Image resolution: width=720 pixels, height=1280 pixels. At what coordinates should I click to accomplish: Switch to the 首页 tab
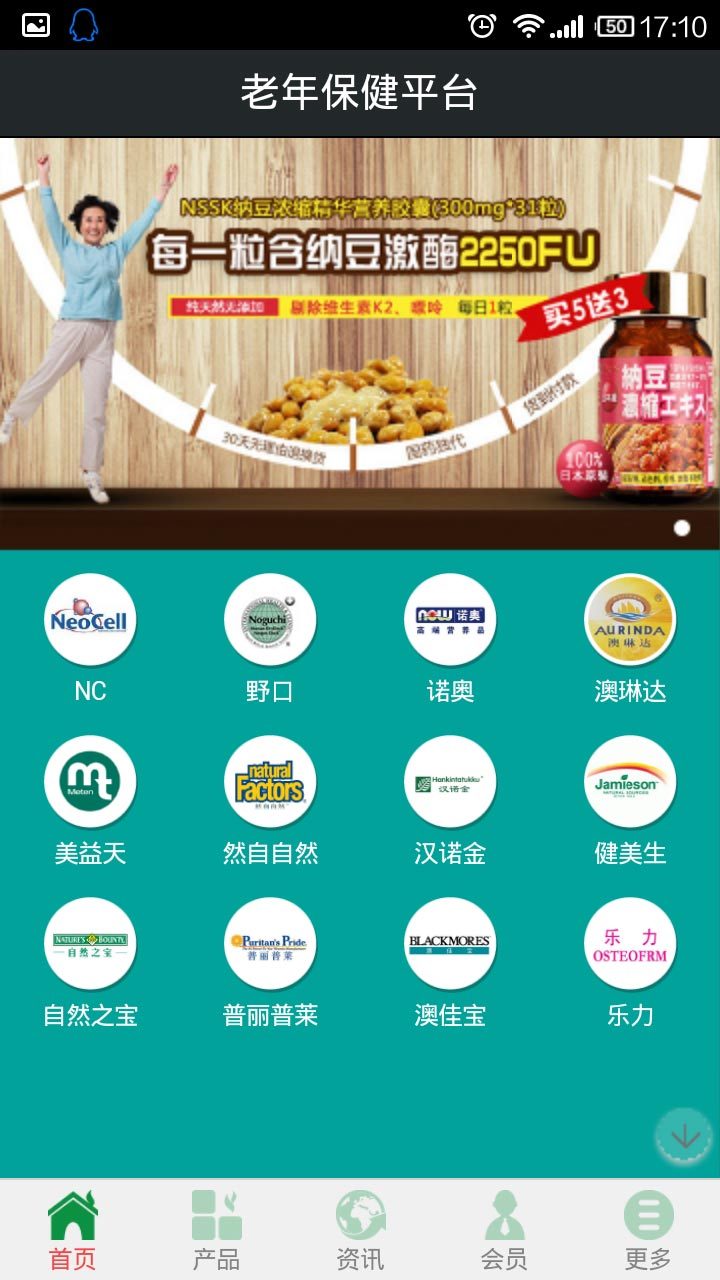(x=73, y=1230)
